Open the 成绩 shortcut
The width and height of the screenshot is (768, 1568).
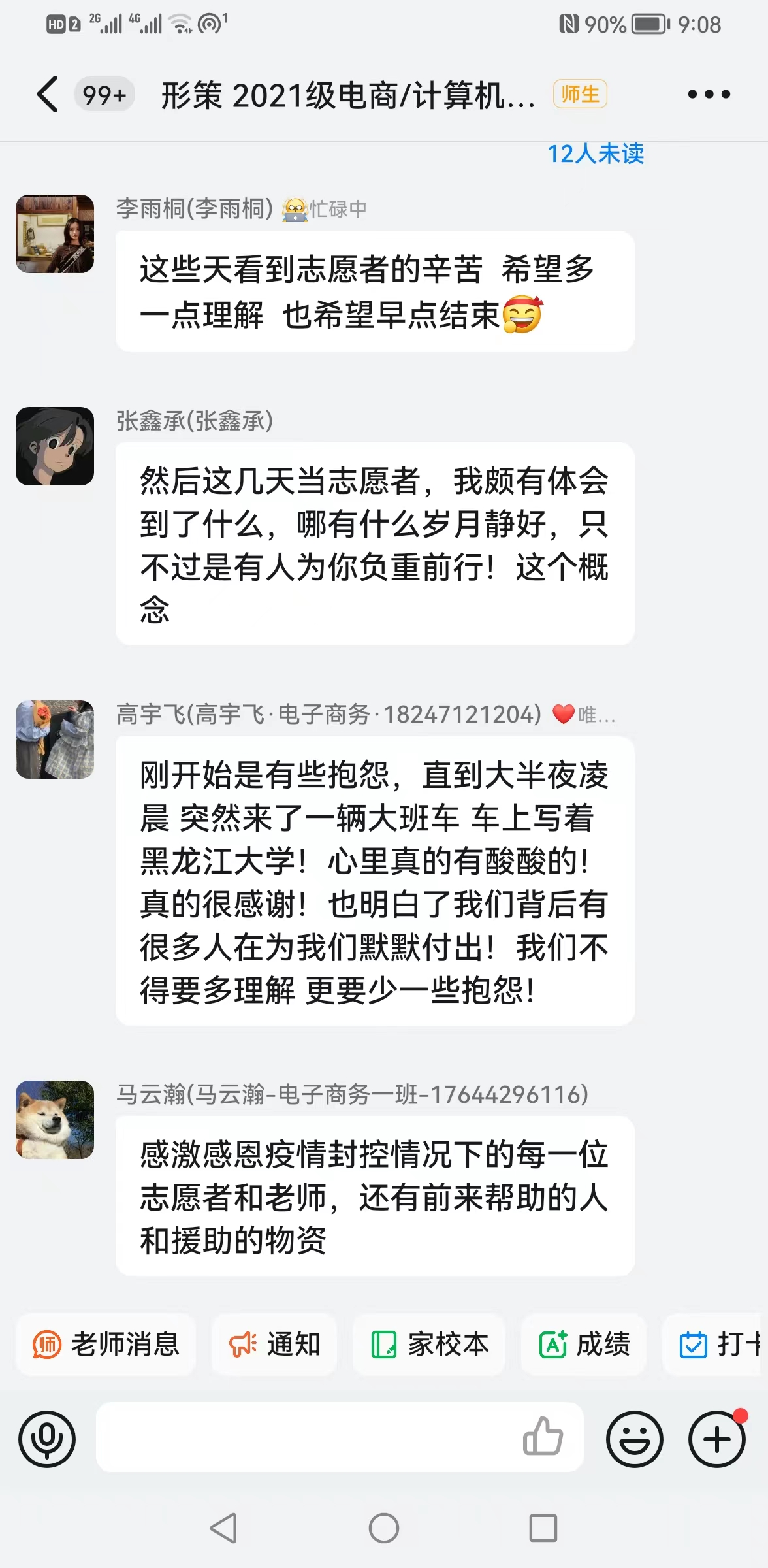(x=584, y=1345)
